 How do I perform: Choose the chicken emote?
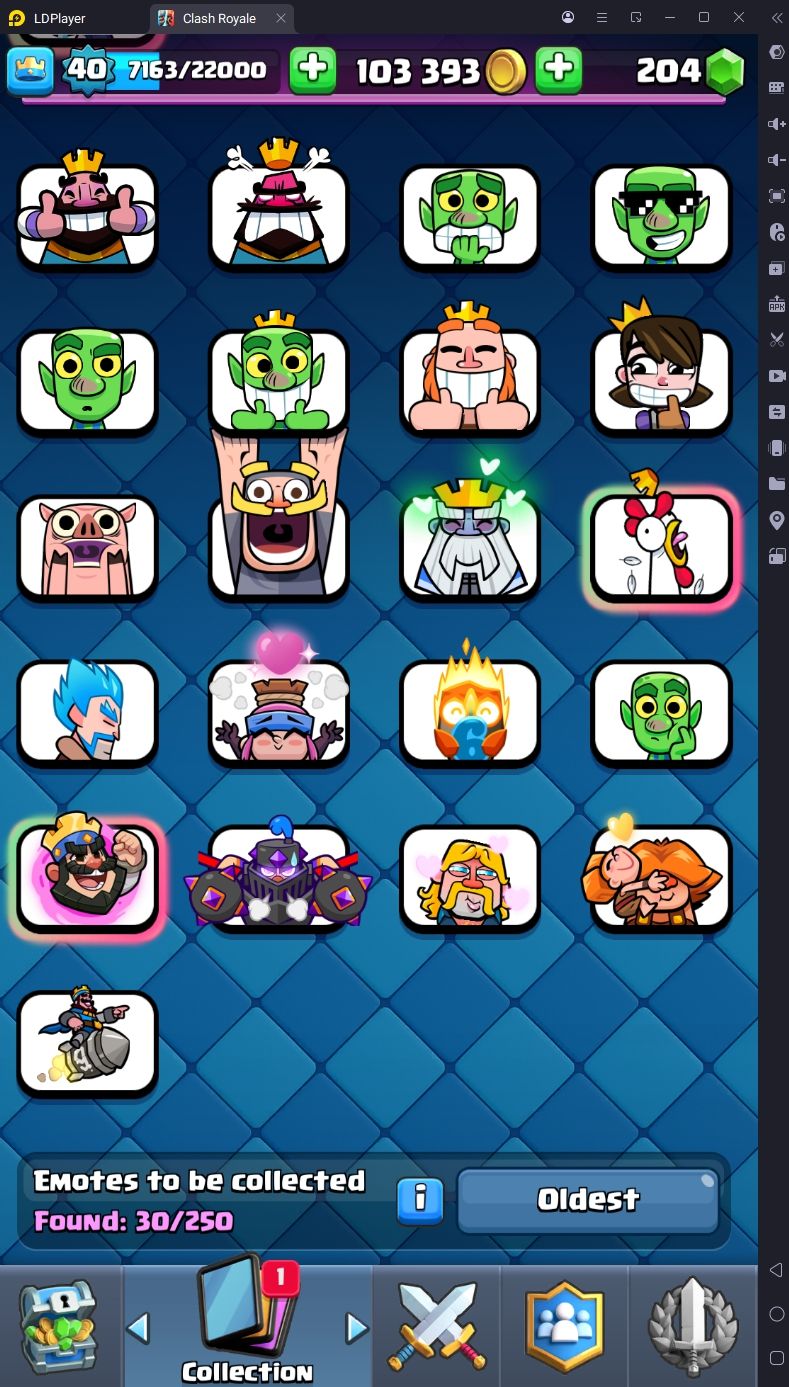(x=661, y=543)
